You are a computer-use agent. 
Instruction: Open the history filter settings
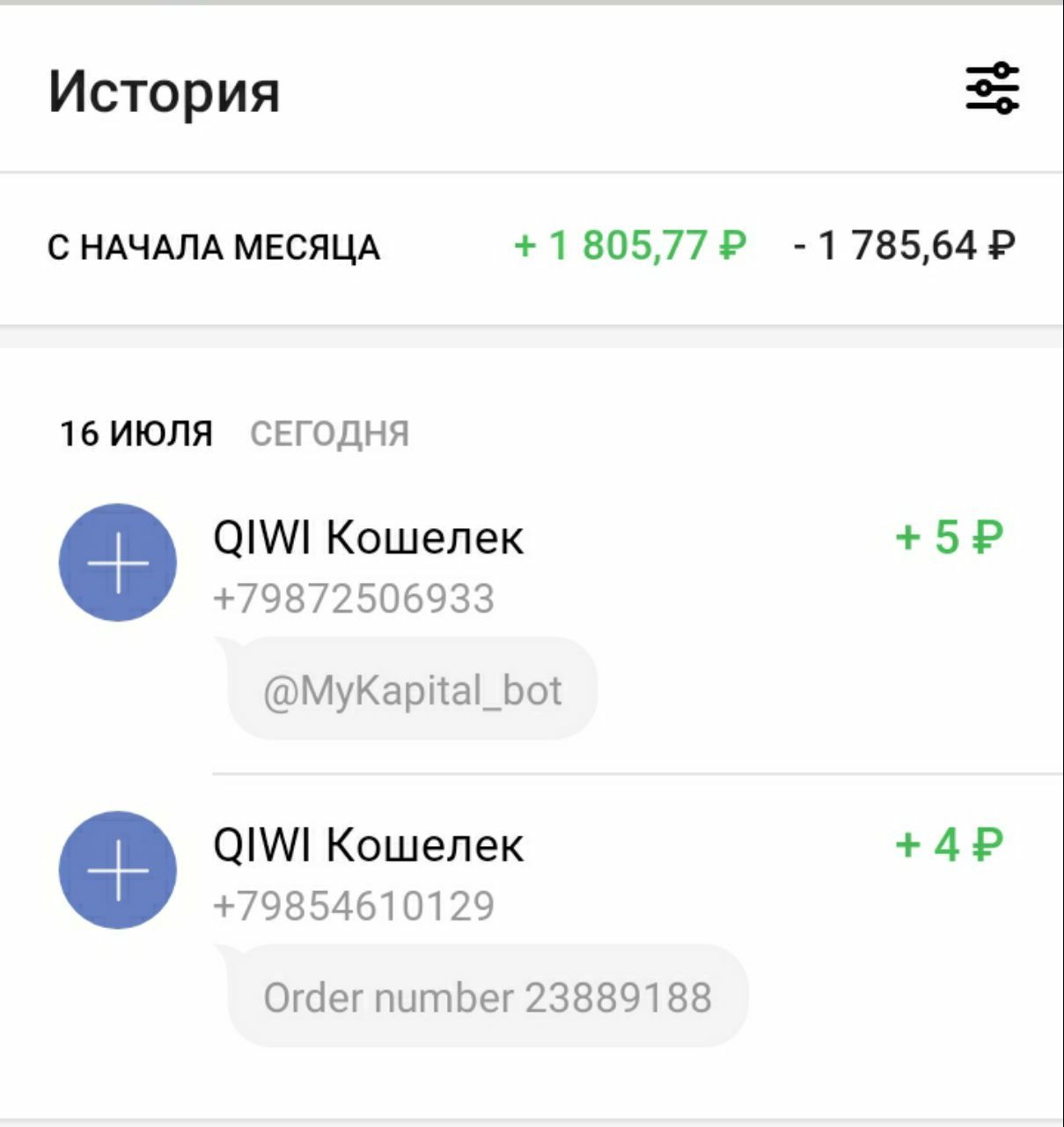[x=992, y=88]
